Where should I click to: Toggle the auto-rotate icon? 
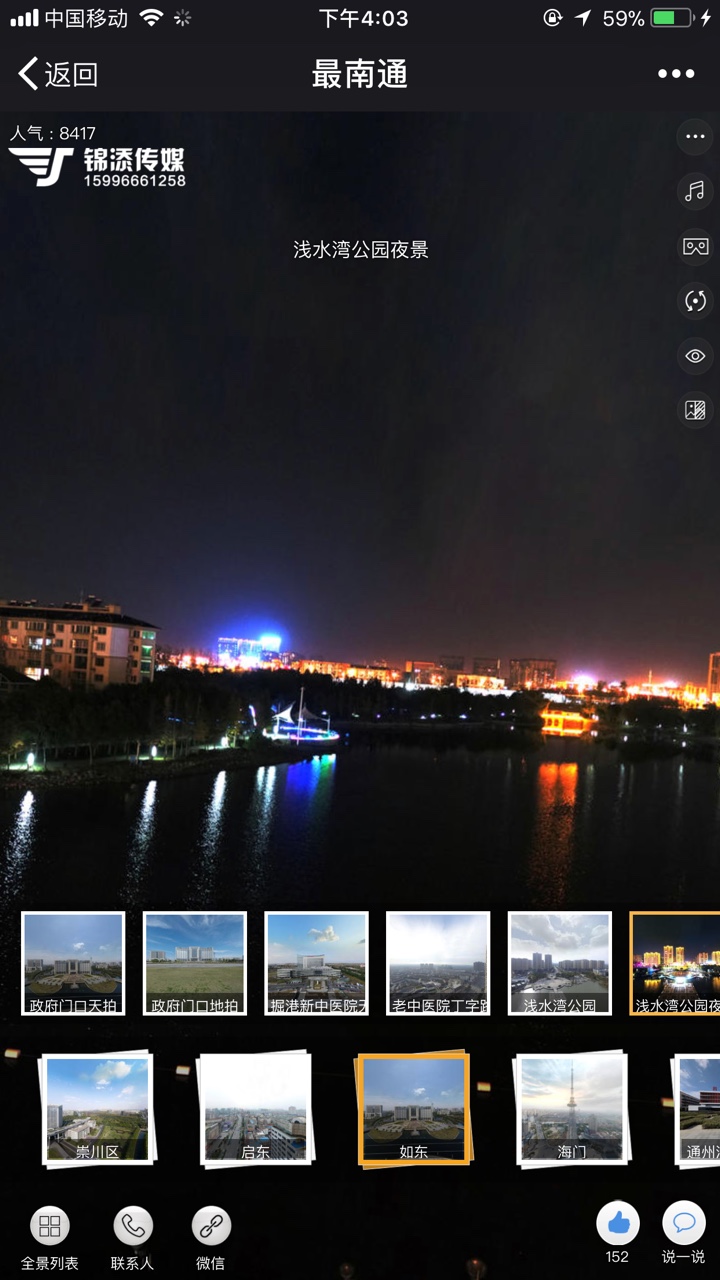click(x=695, y=301)
